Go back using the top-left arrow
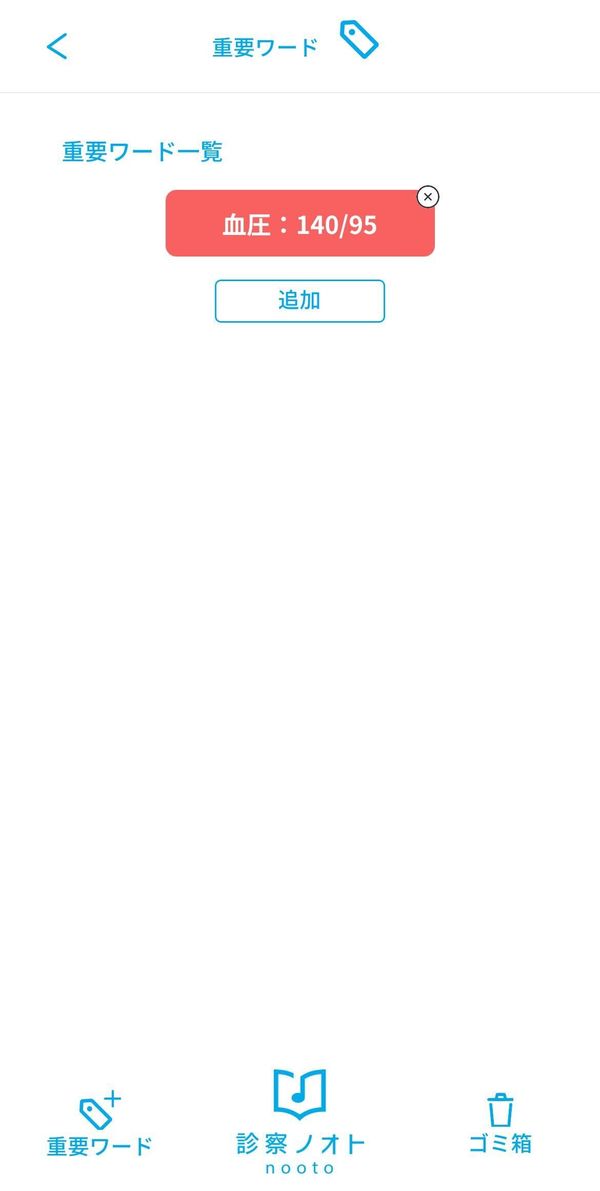600x1191 pixels. (x=57, y=46)
